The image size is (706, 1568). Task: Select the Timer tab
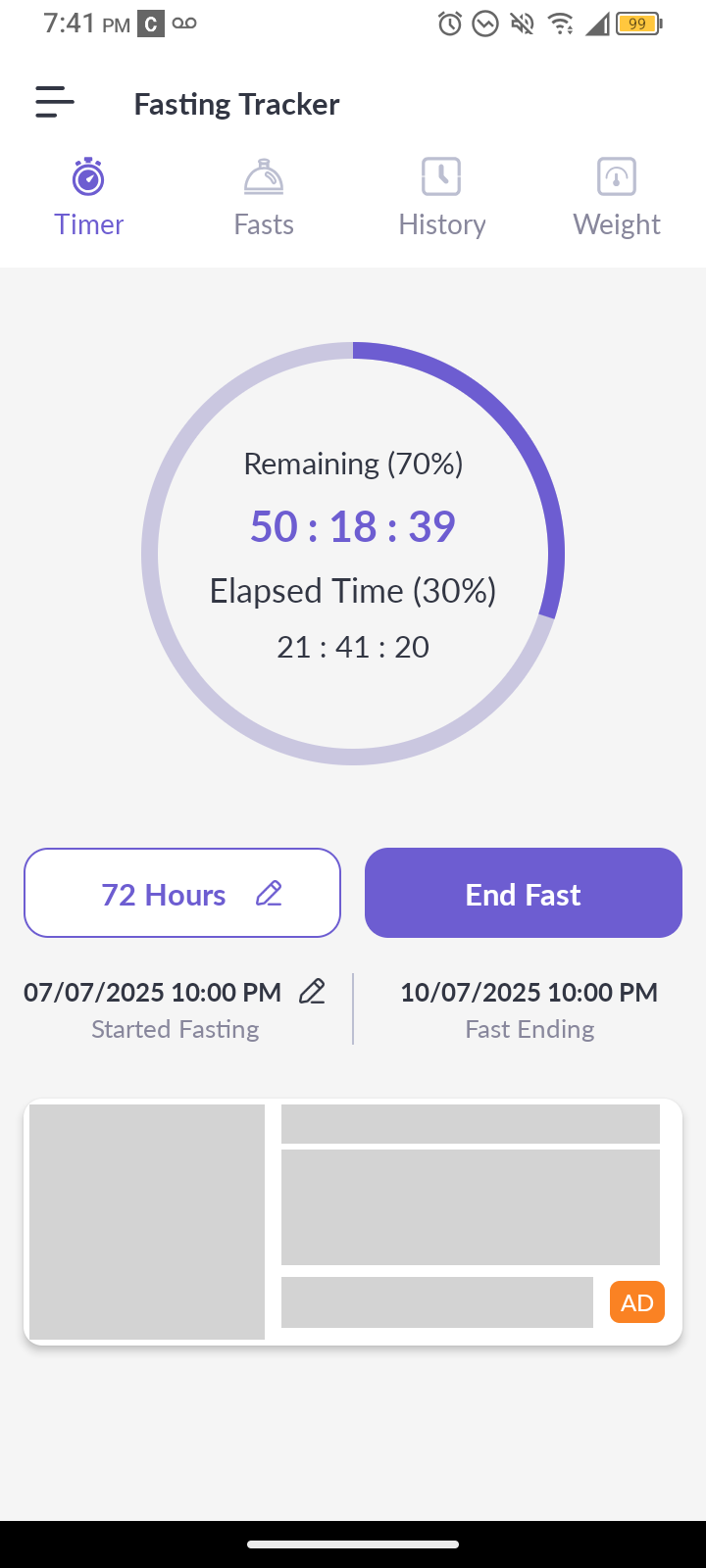[x=89, y=198]
